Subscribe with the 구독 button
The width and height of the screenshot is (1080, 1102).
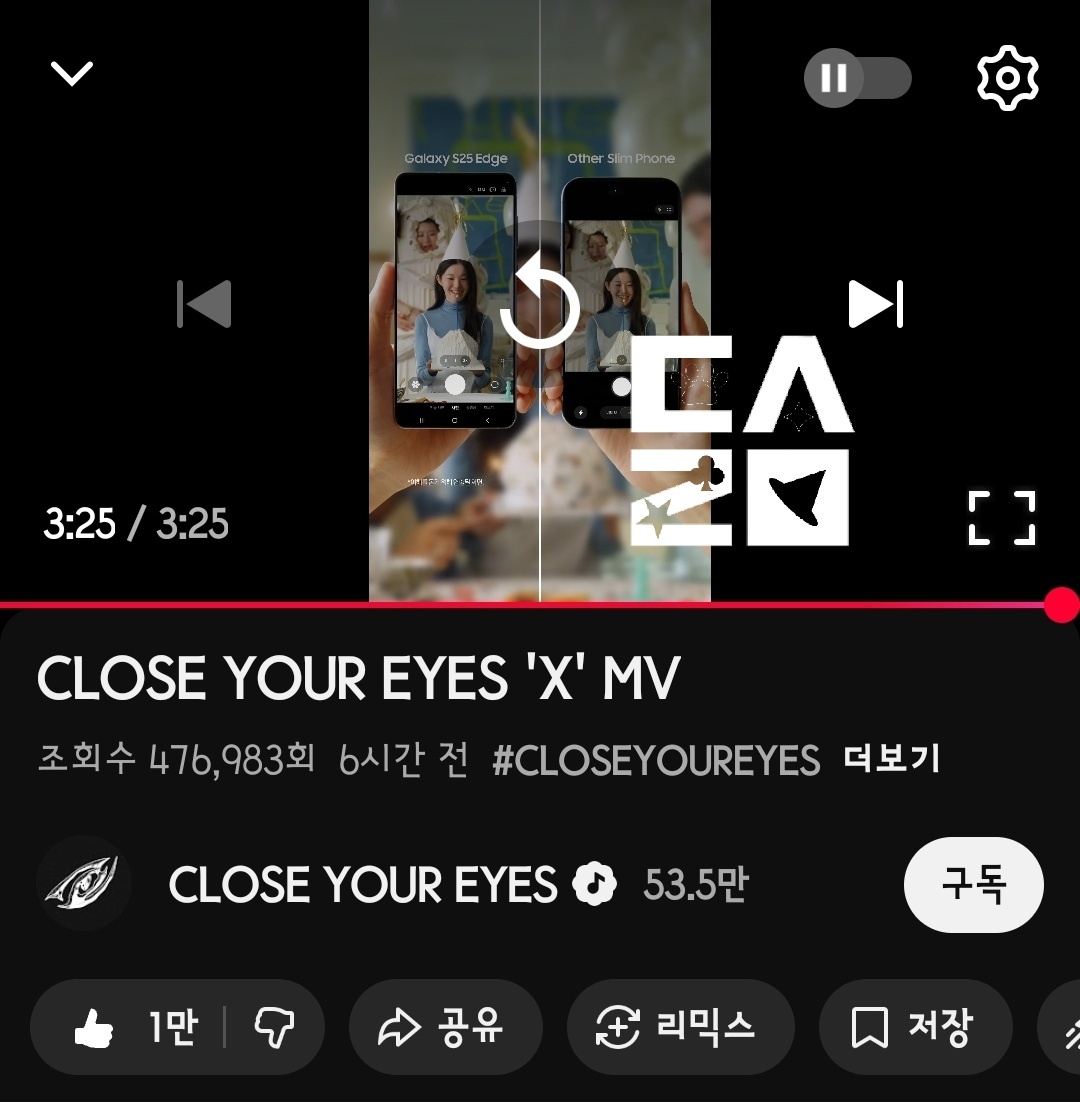tap(972, 885)
